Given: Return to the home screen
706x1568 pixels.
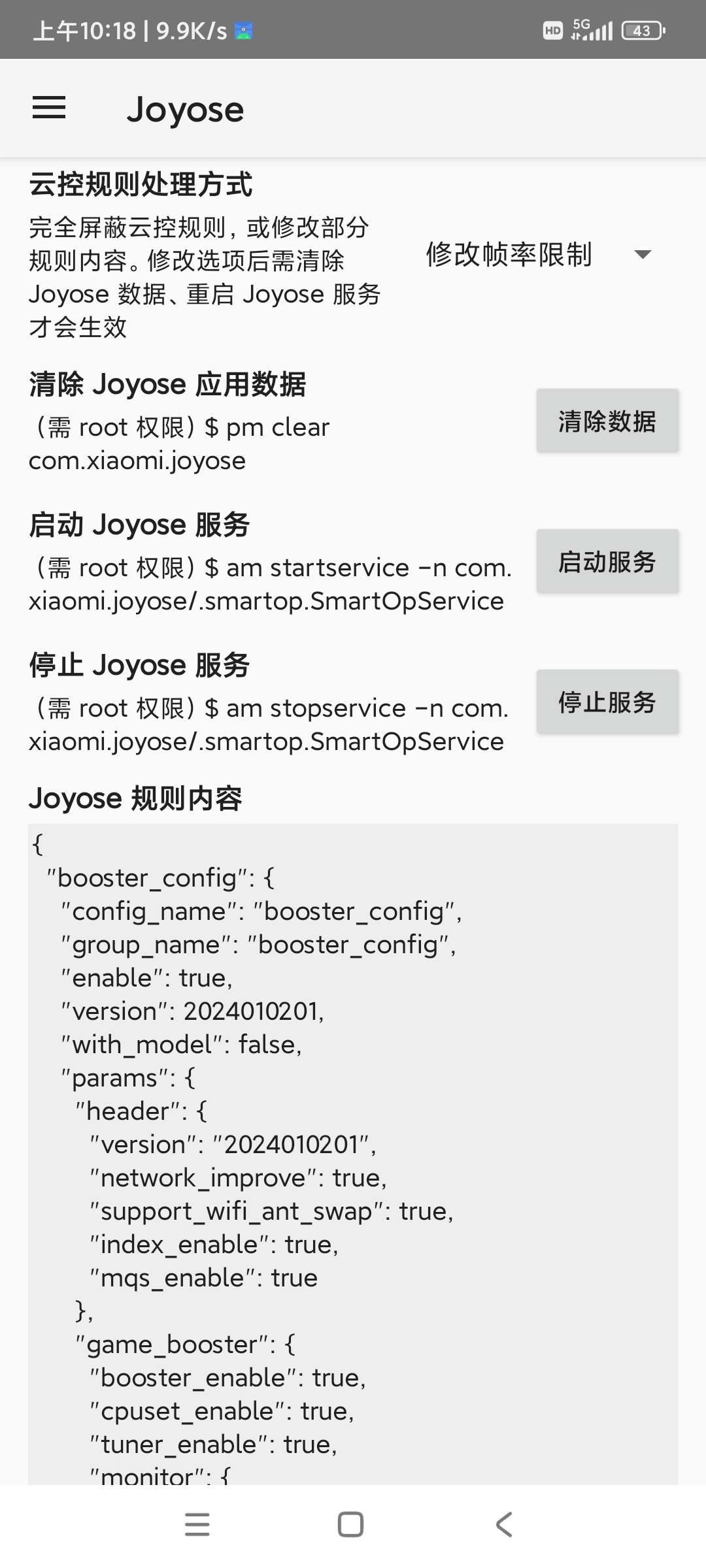Looking at the screenshot, I should 350,1525.
